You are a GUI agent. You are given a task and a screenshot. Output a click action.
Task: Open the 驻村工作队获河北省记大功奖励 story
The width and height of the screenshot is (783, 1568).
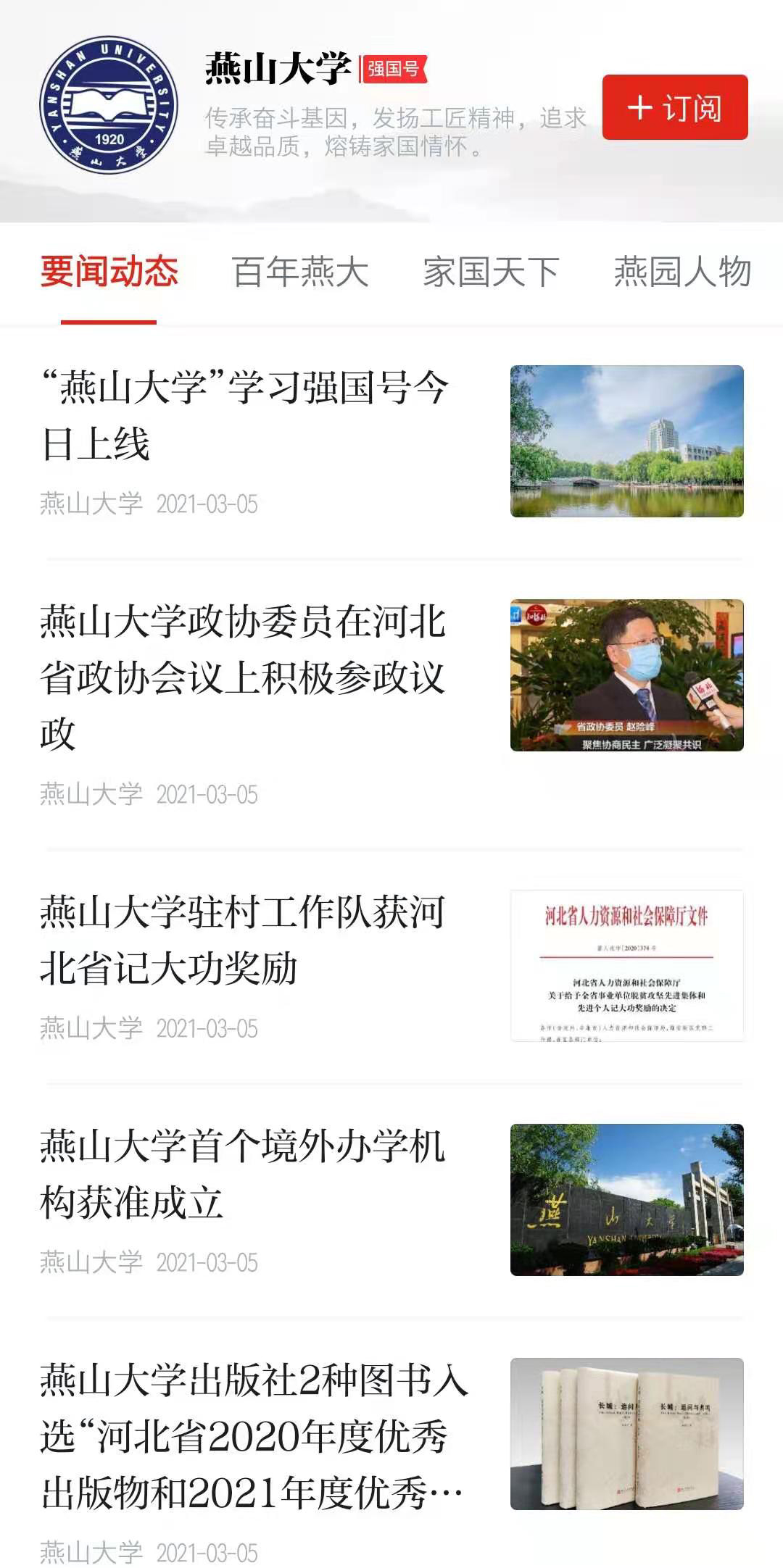[x=242, y=940]
